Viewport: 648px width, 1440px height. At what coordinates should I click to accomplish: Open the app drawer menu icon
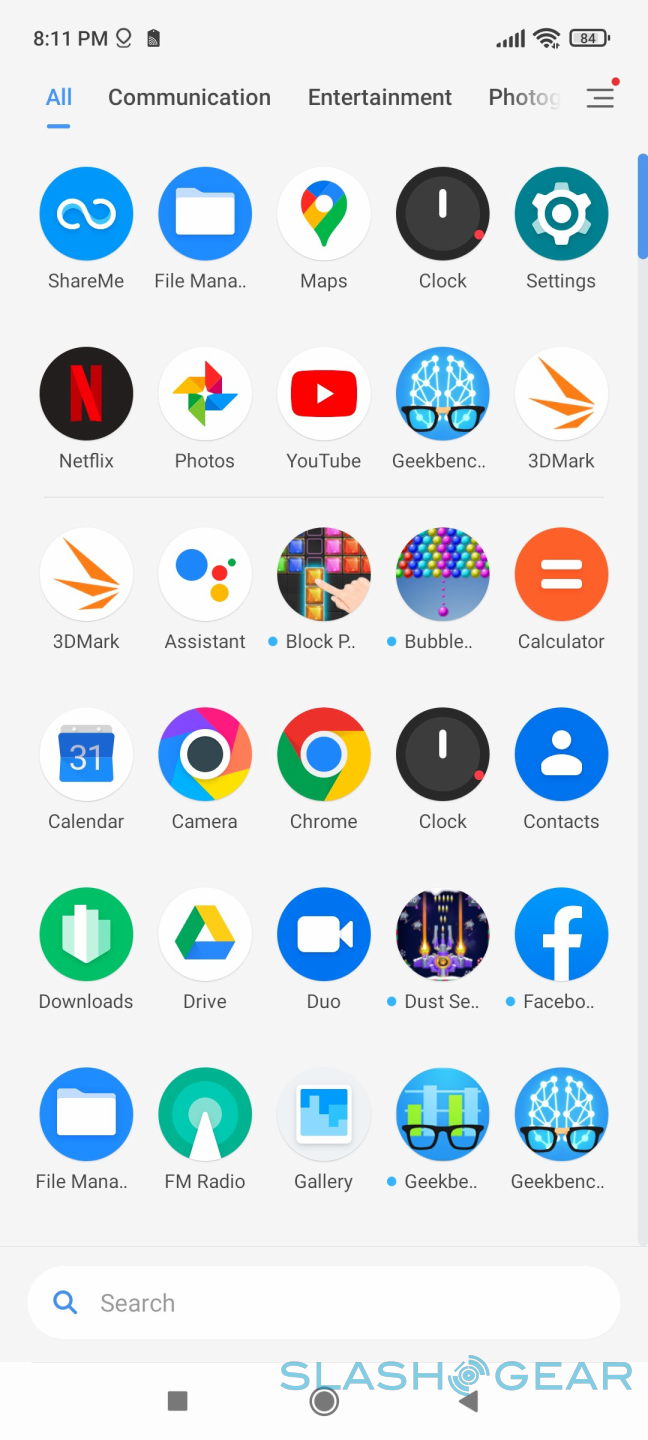pyautogui.click(x=600, y=98)
